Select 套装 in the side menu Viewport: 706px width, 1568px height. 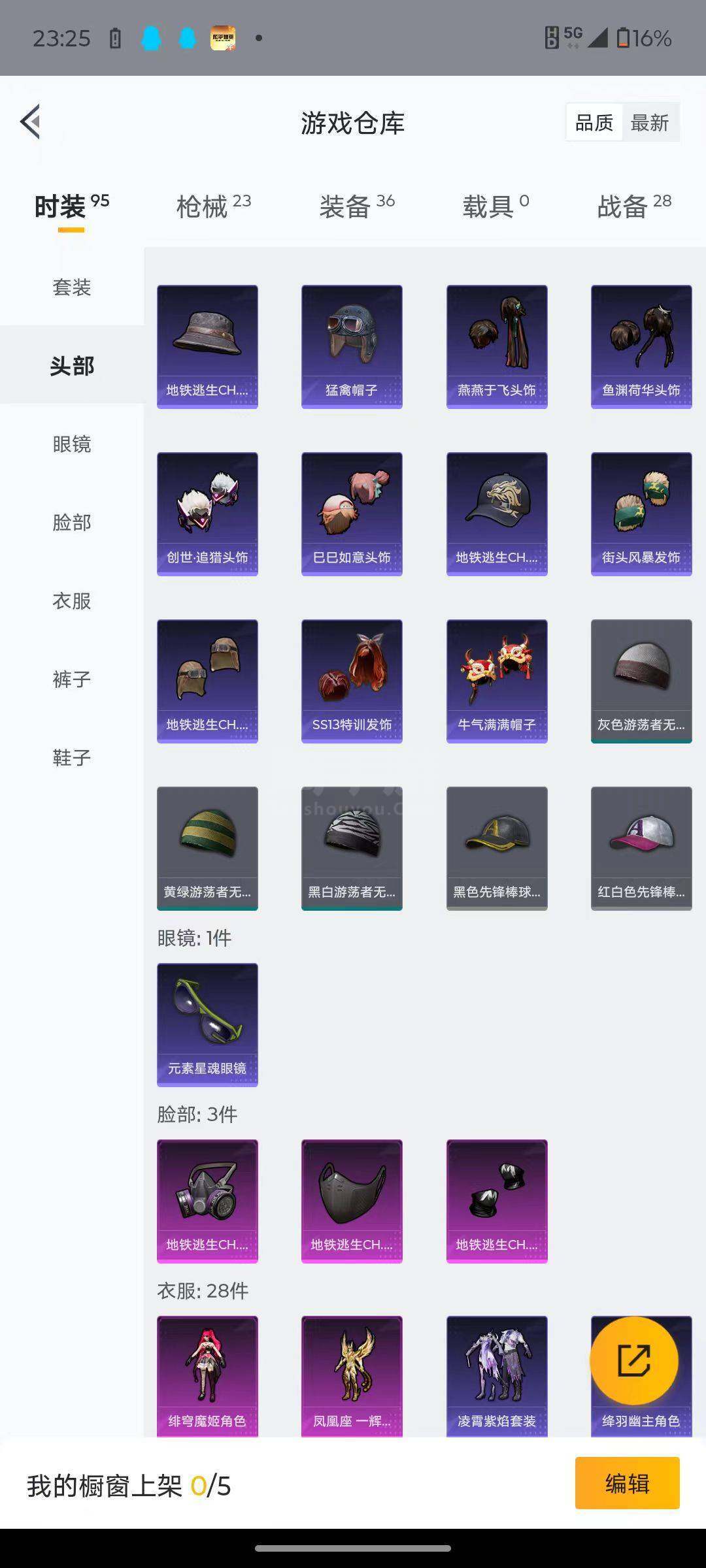tap(72, 287)
